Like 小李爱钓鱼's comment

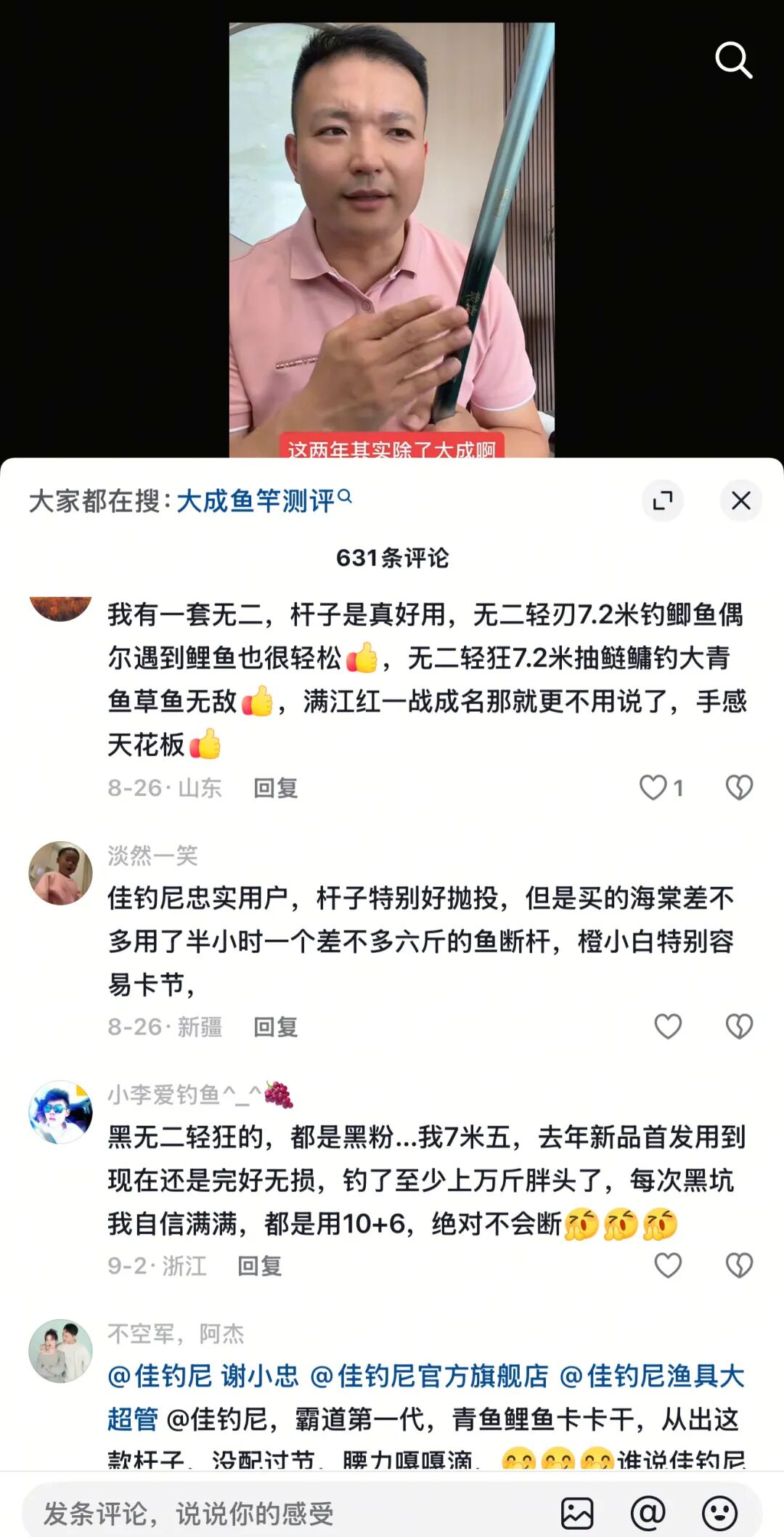coord(668,1265)
